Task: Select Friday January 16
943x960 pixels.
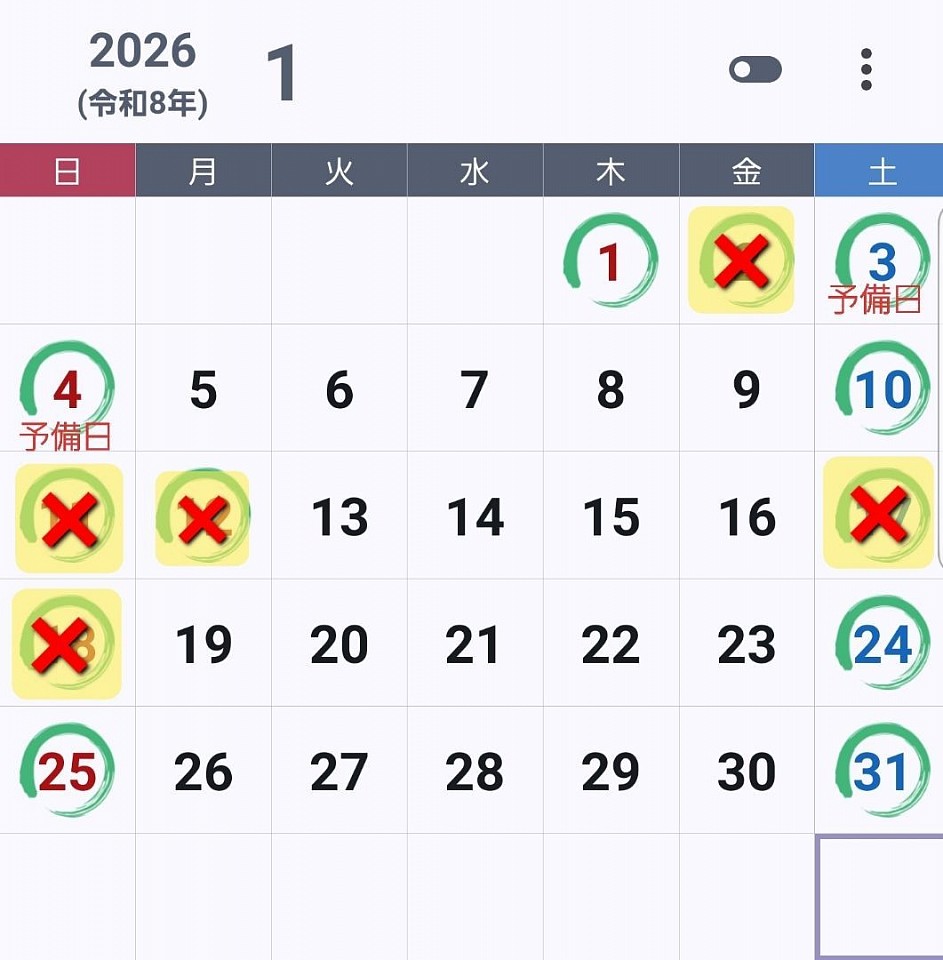Action: (x=746, y=517)
